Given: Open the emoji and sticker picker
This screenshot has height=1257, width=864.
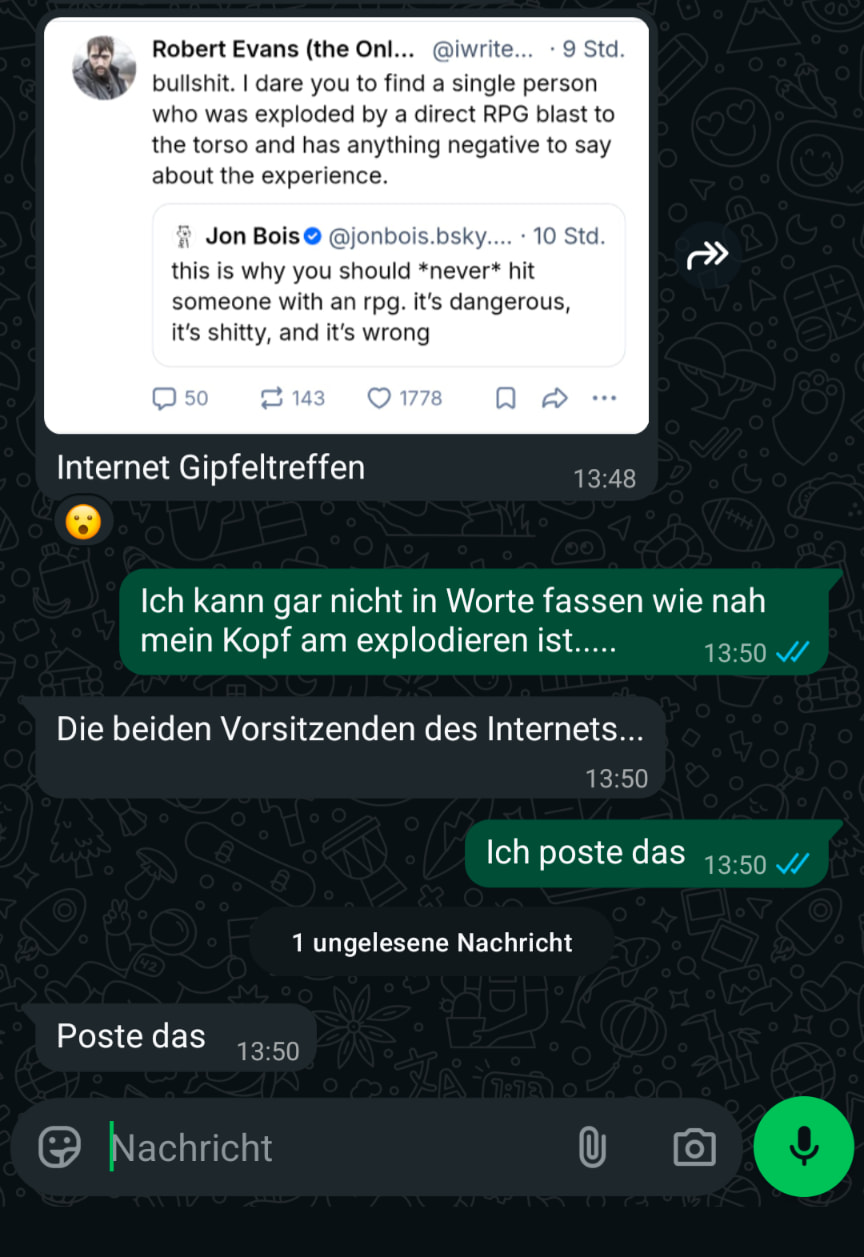Looking at the screenshot, I should pyautogui.click(x=60, y=1147).
